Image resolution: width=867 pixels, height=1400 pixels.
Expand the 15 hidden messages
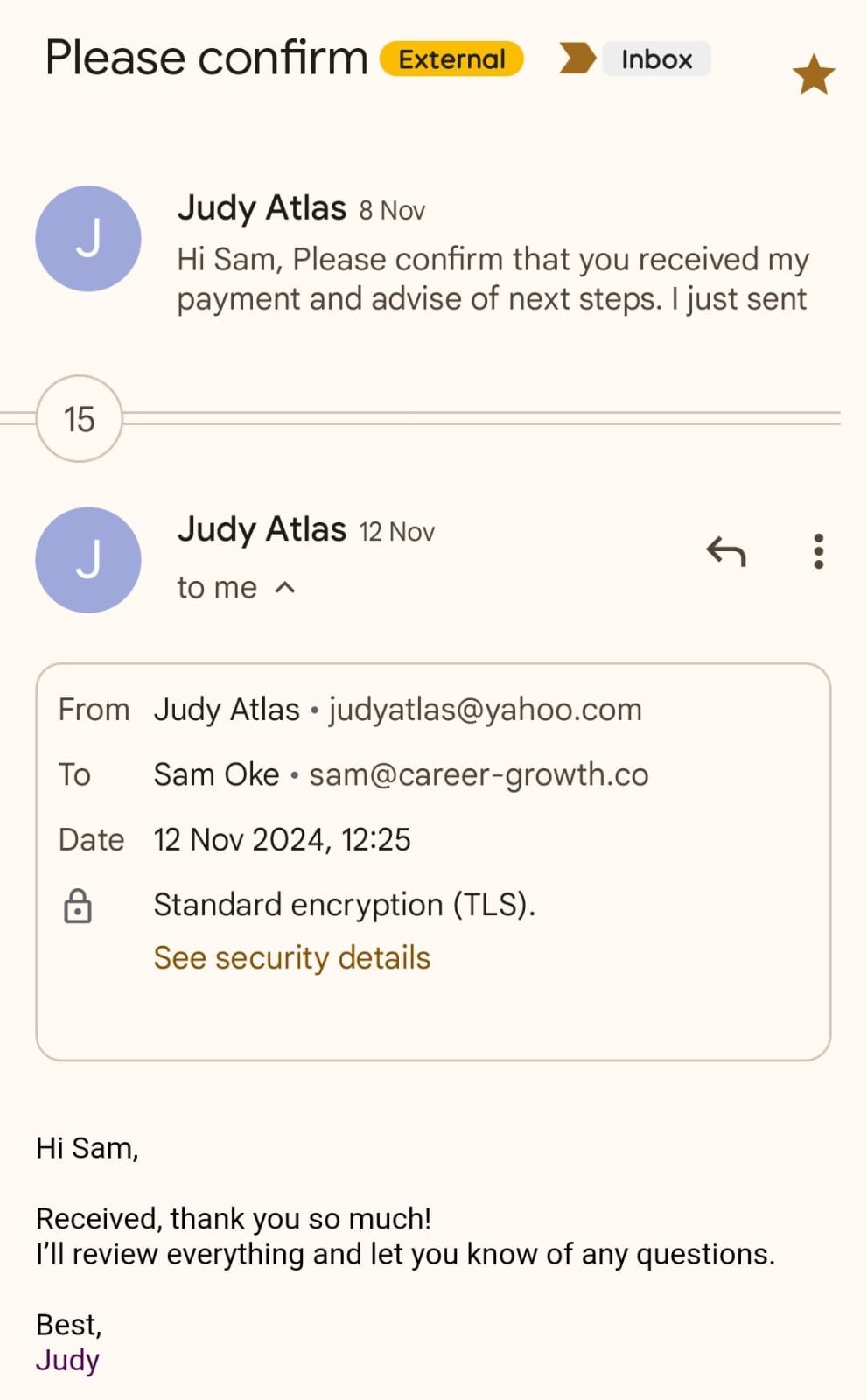(x=79, y=419)
